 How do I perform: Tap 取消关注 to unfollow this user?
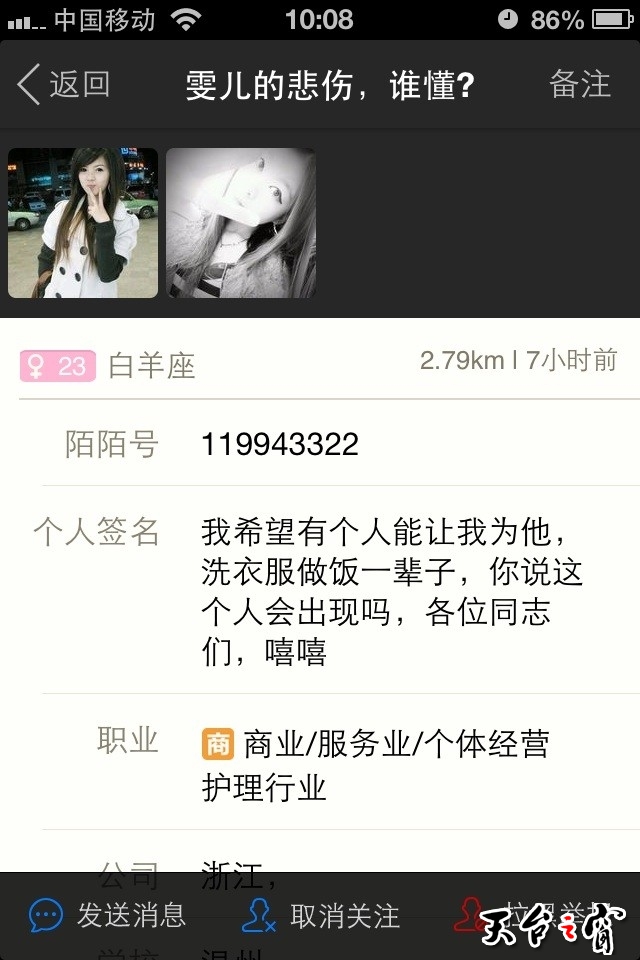pos(322,915)
